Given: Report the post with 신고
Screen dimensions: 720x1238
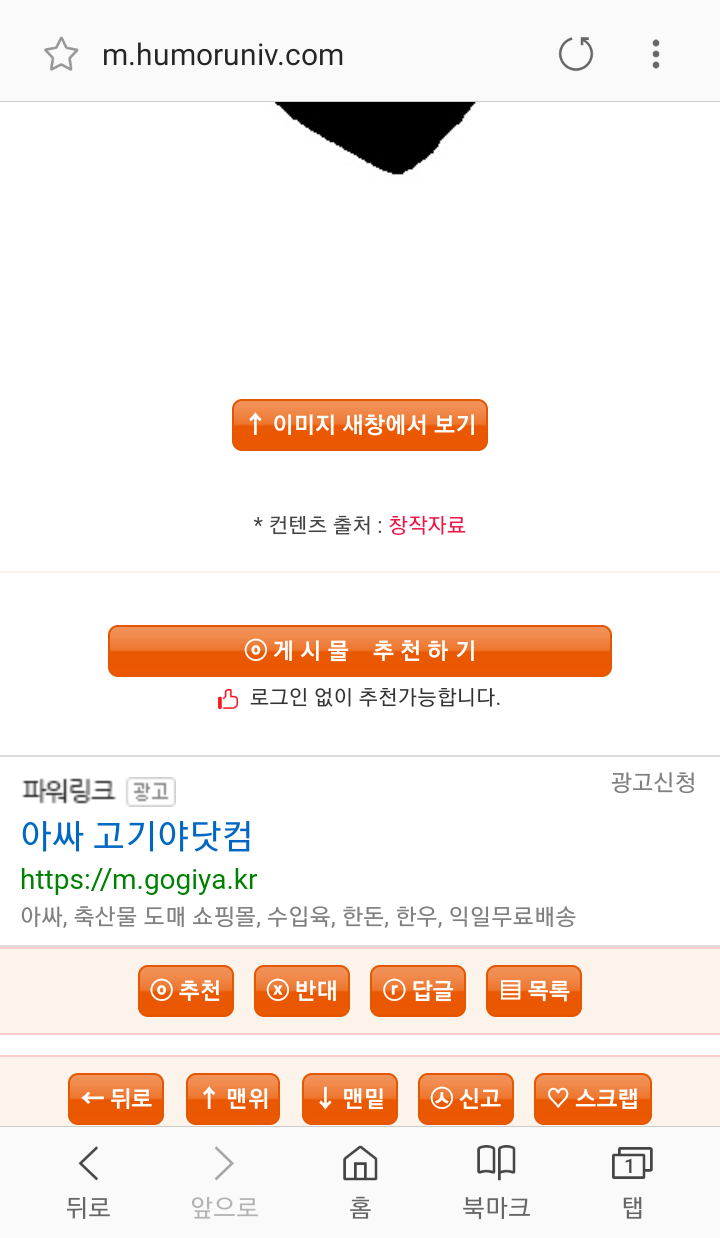Looking at the screenshot, I should tap(466, 1099).
